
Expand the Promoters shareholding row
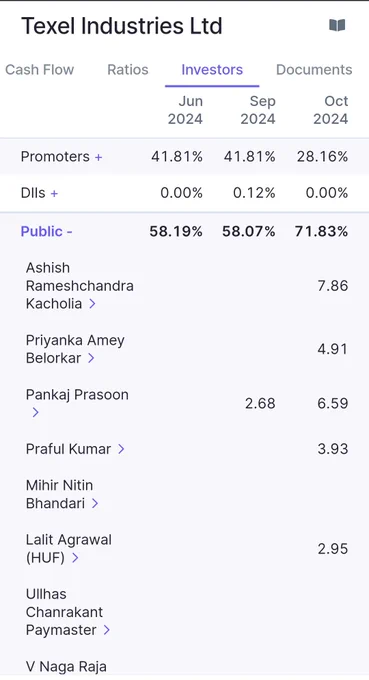click(x=61, y=157)
